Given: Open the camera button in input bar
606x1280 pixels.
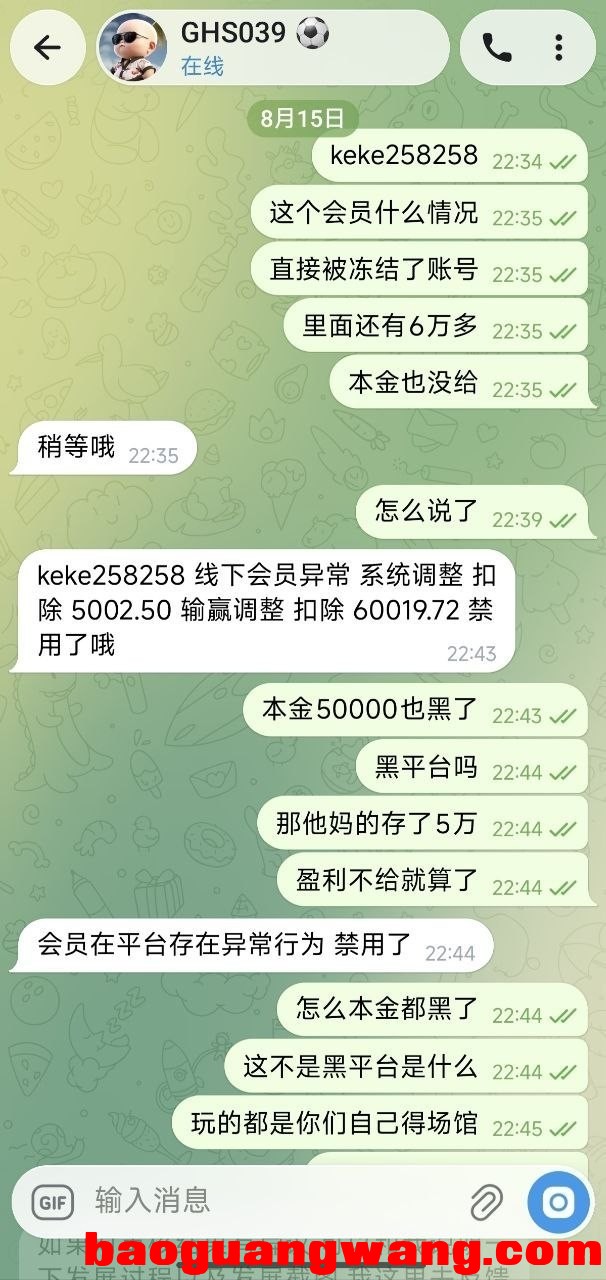Looking at the screenshot, I should (x=558, y=1201).
